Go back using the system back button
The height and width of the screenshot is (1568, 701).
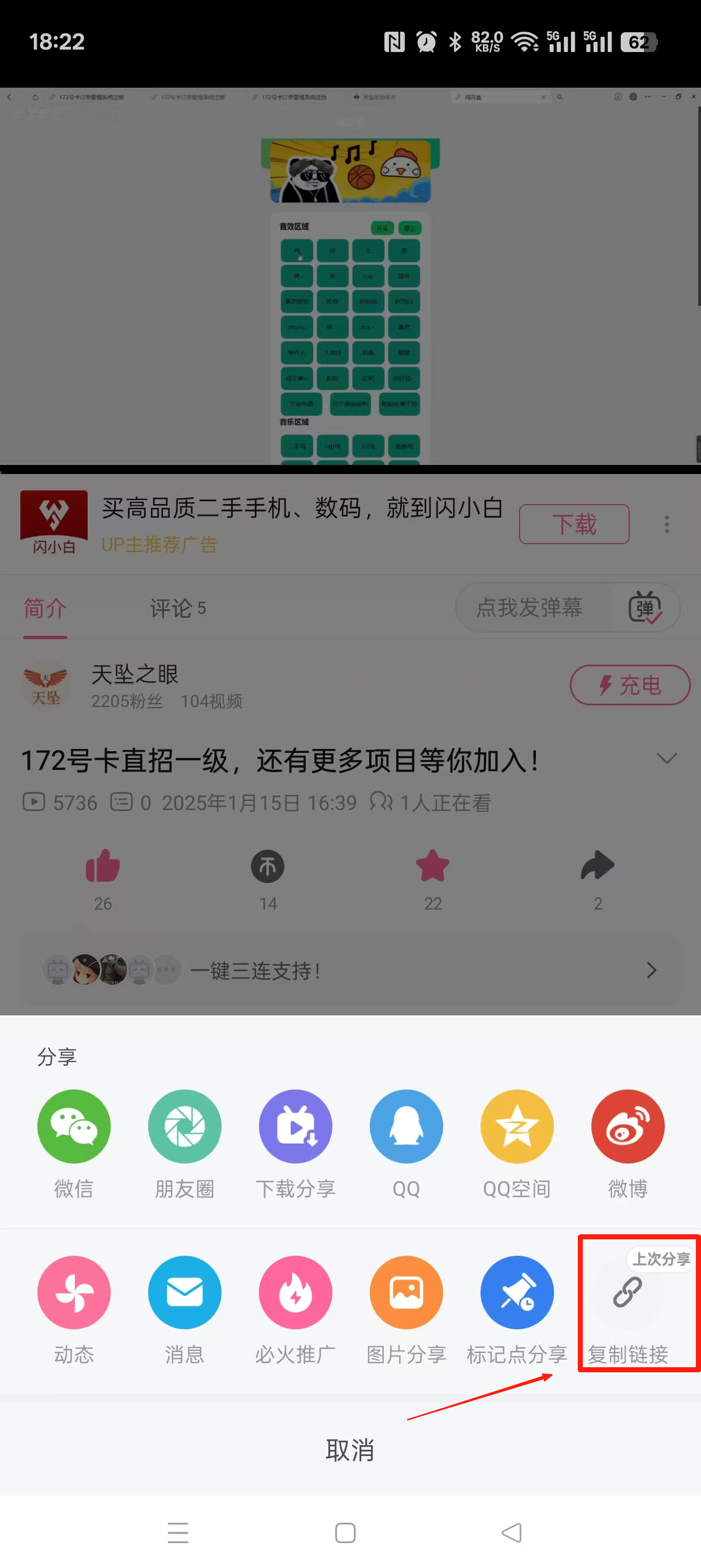pos(512,1533)
